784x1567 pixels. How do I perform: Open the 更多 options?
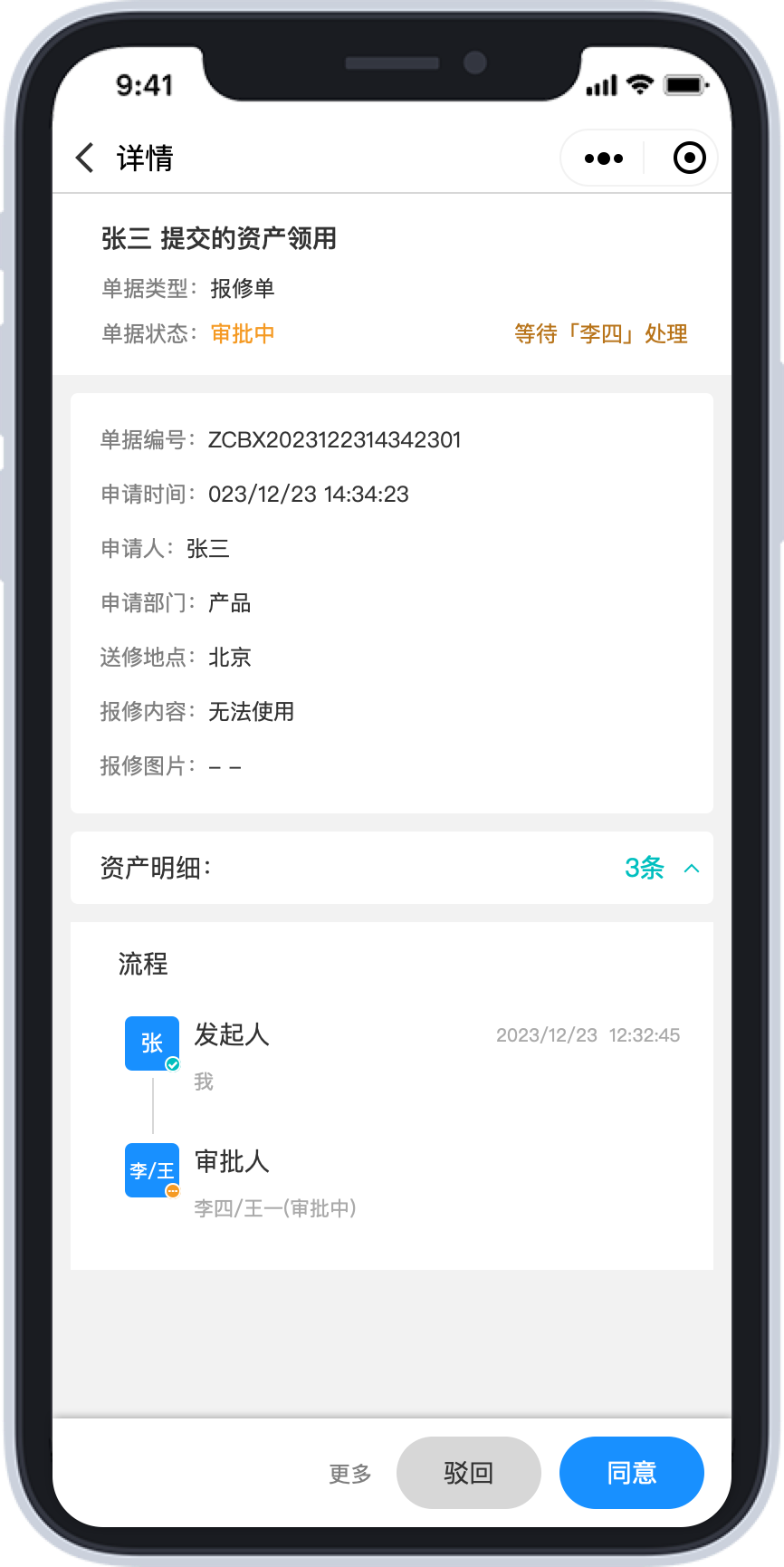pos(350,1474)
